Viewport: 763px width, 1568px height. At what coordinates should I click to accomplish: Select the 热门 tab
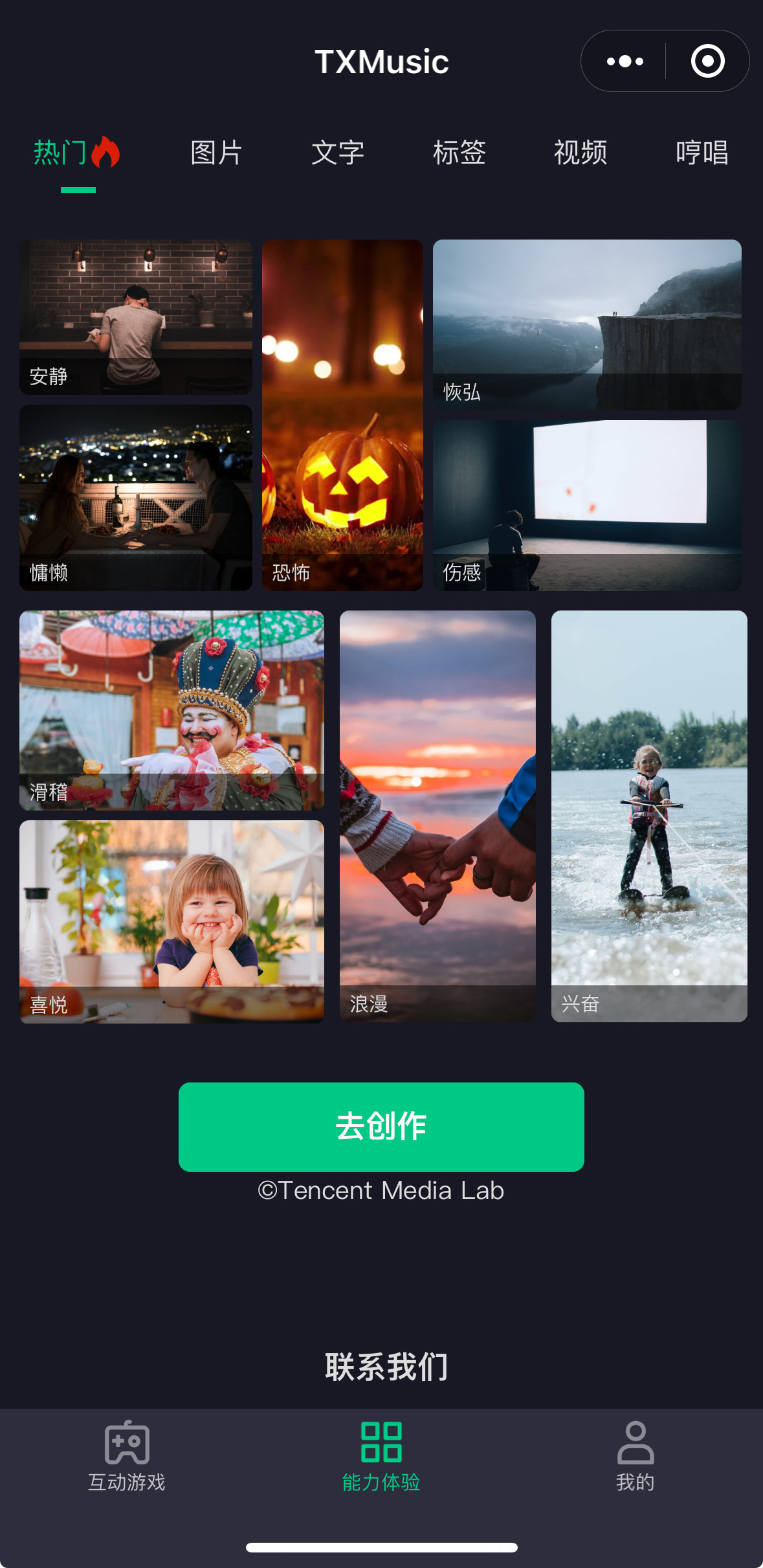[77, 153]
